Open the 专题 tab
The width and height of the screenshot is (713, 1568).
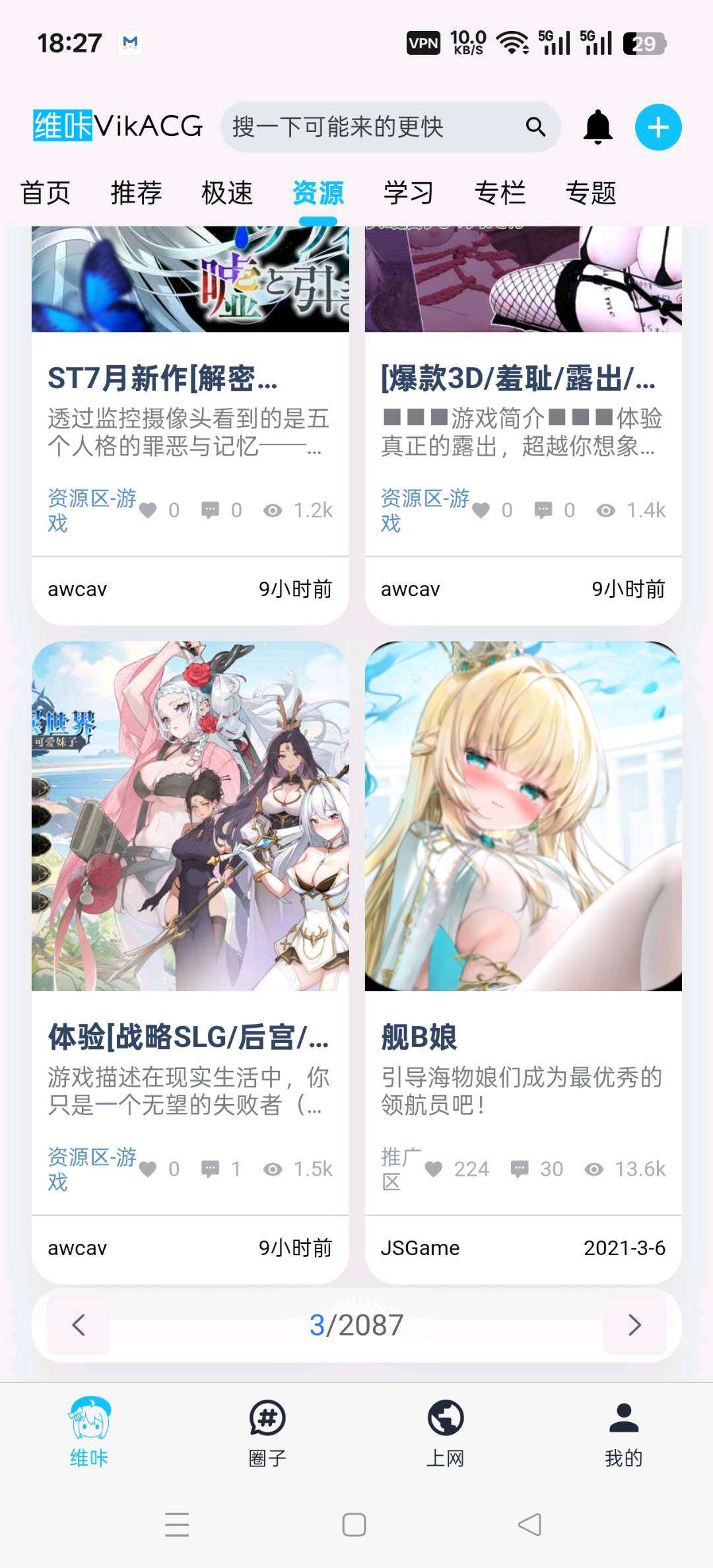[592, 193]
